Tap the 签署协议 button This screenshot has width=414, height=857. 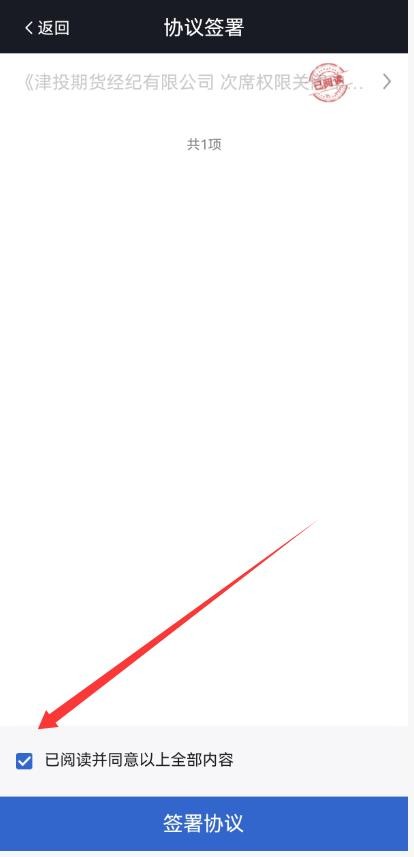click(x=204, y=823)
